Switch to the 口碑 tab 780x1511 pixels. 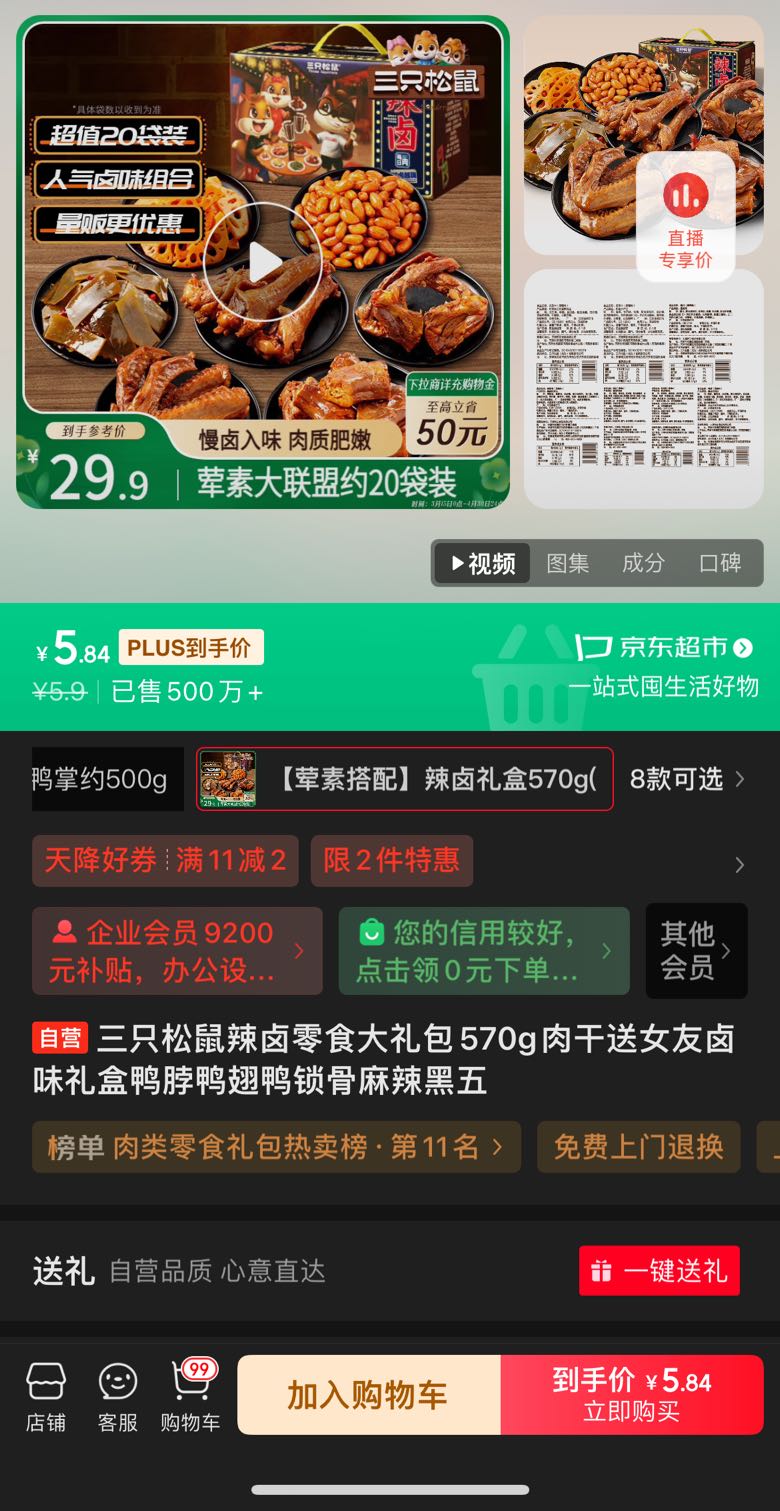coord(722,563)
